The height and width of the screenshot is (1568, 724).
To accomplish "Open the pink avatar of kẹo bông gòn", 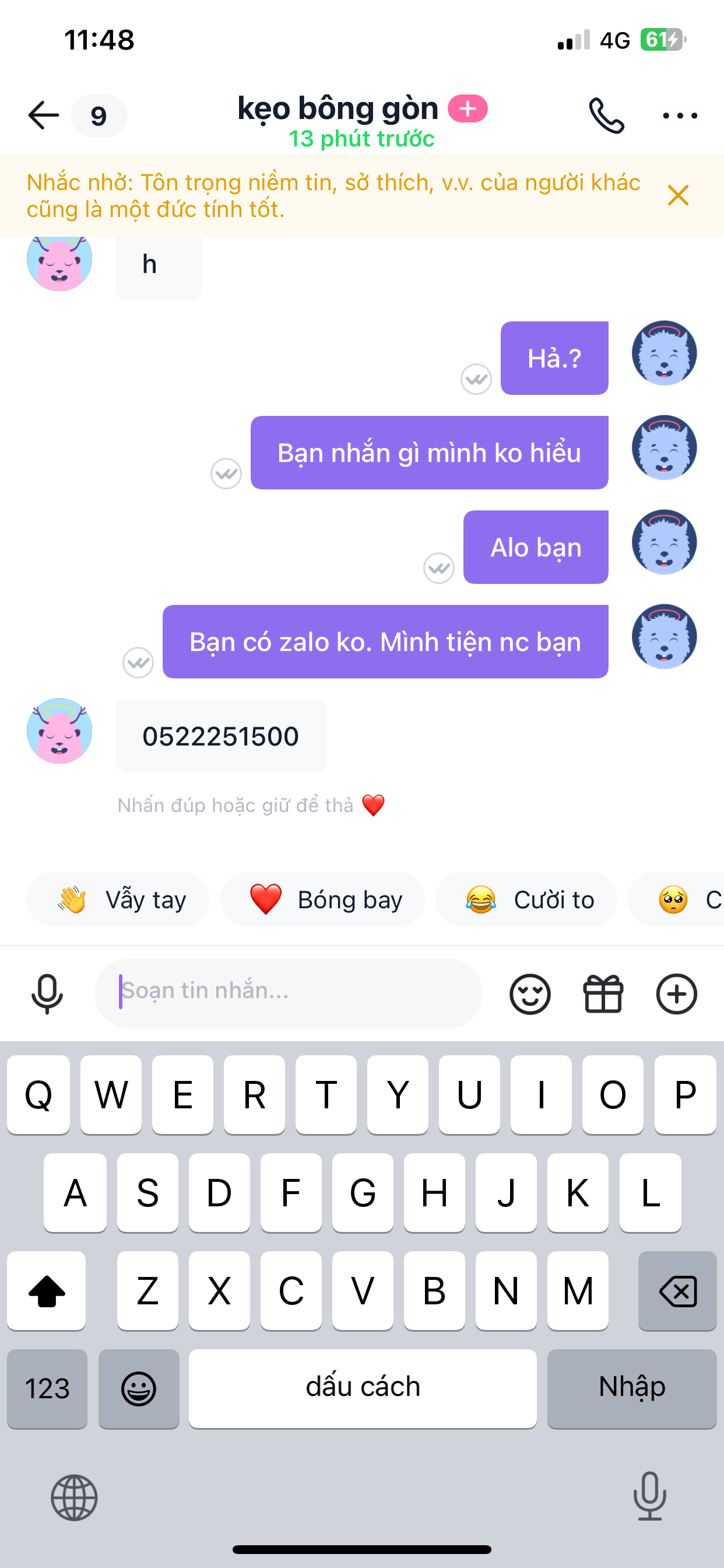I will (x=59, y=730).
